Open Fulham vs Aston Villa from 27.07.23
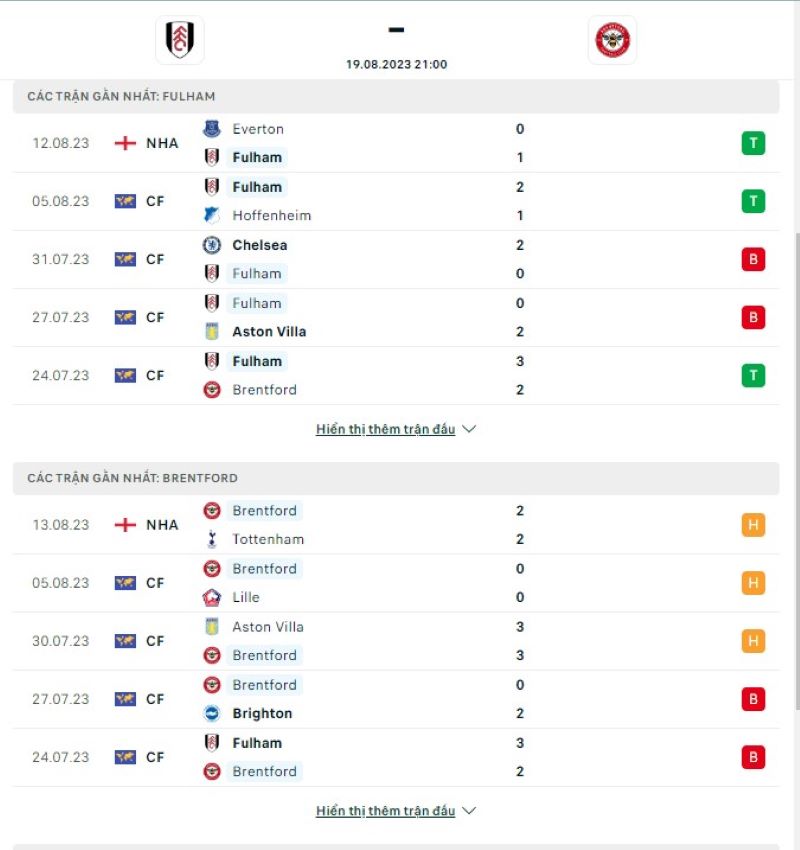800x850 pixels. coord(395,317)
